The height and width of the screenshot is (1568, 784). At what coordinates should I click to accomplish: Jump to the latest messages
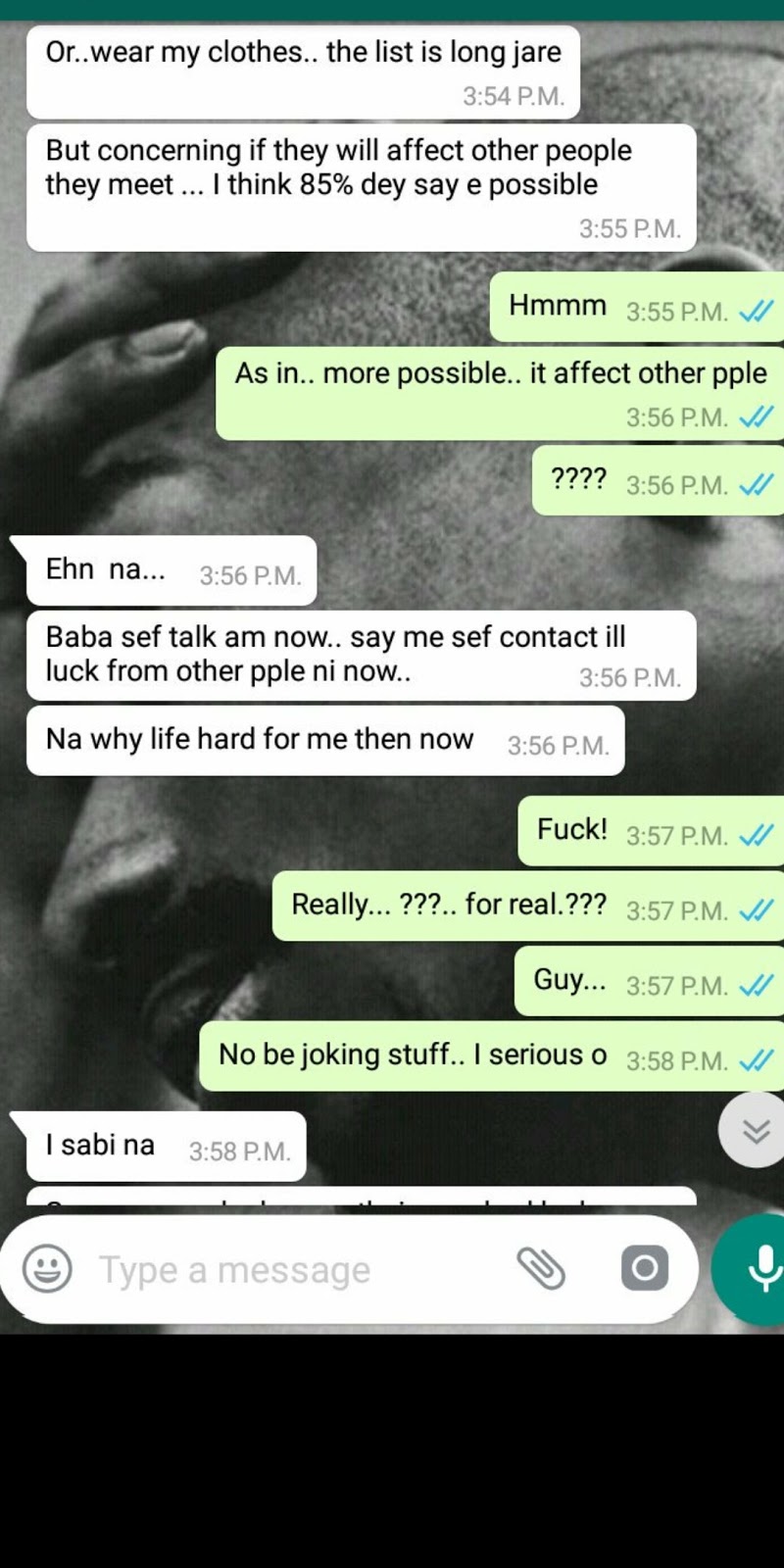755,1131
